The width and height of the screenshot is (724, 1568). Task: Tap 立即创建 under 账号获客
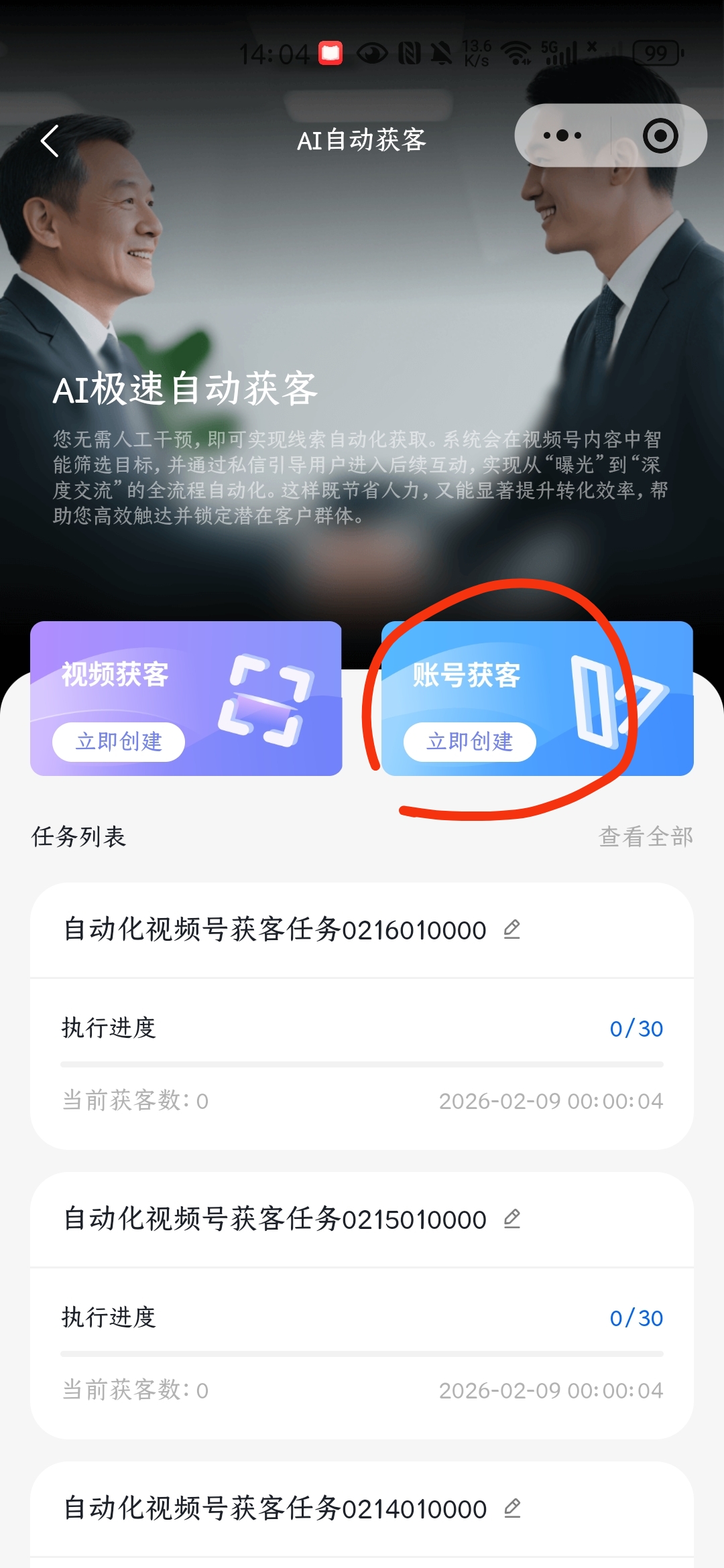469,742
